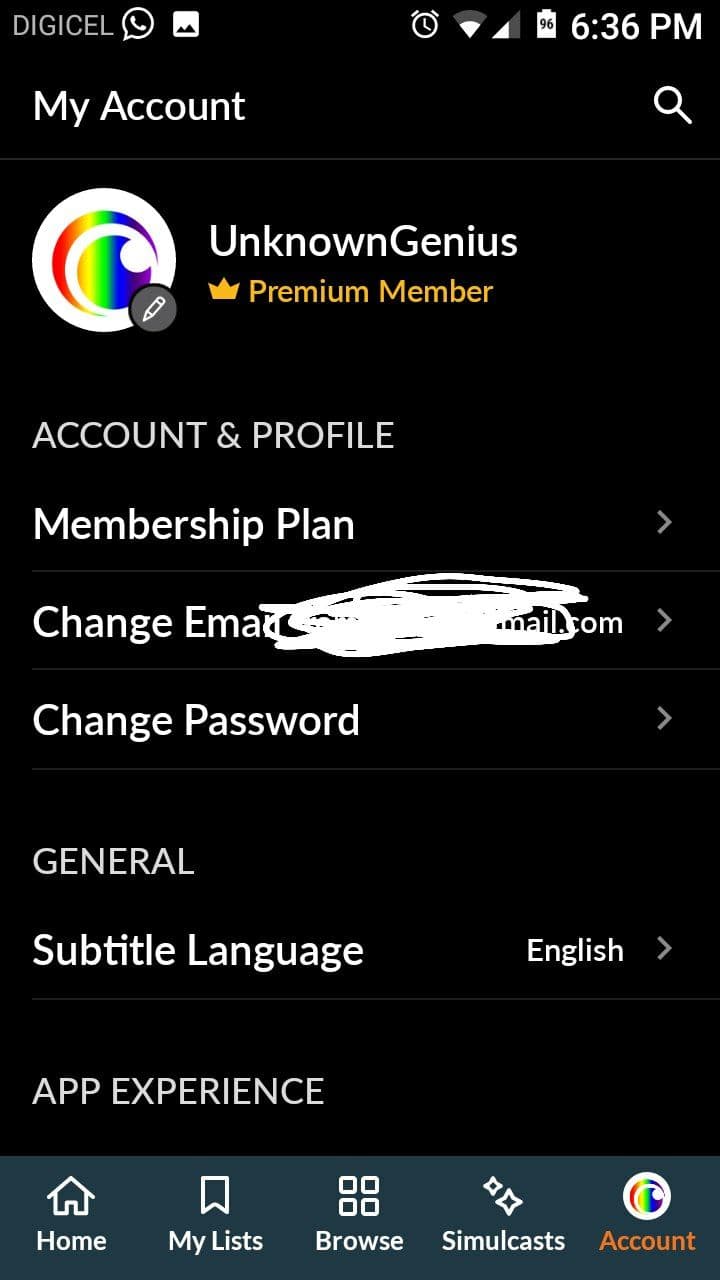Switch to the My Lists tab
Screen dimensions: 720x1280
coord(215,1215)
